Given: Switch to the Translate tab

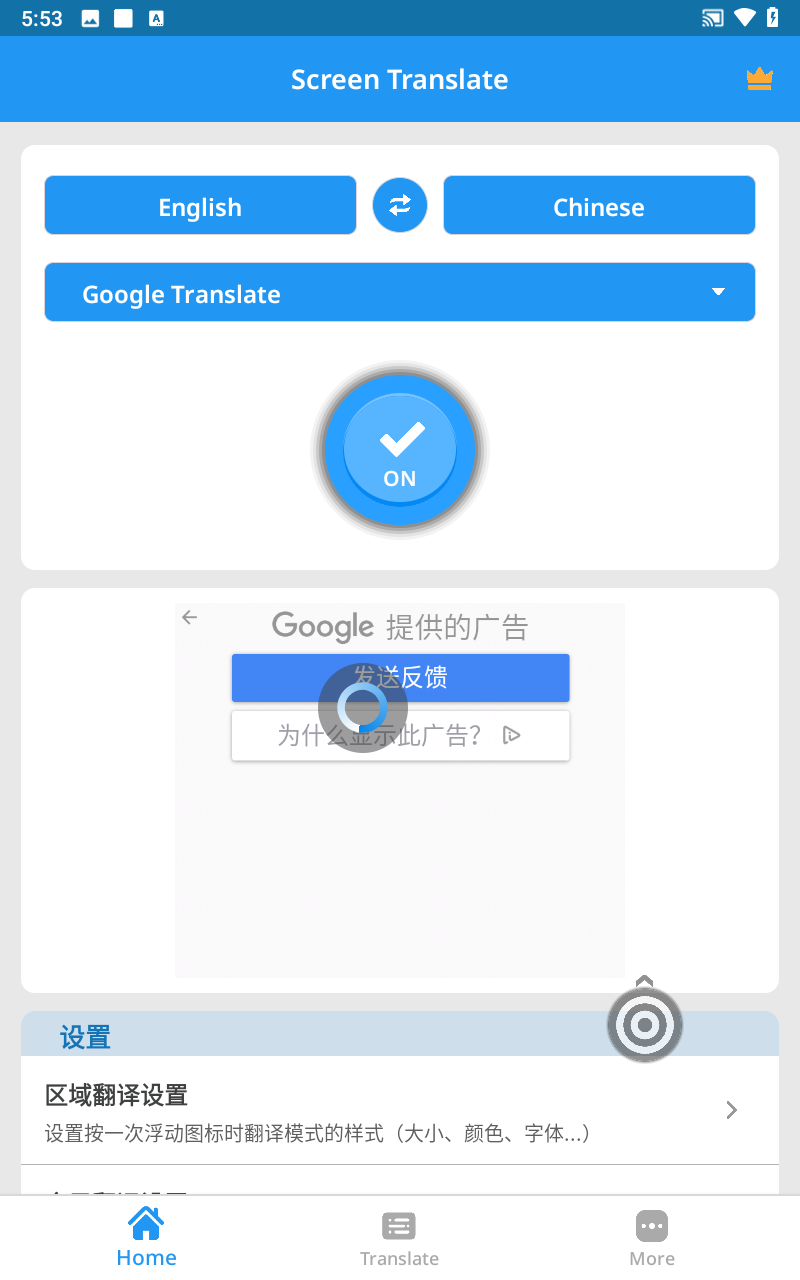Looking at the screenshot, I should (x=399, y=1238).
